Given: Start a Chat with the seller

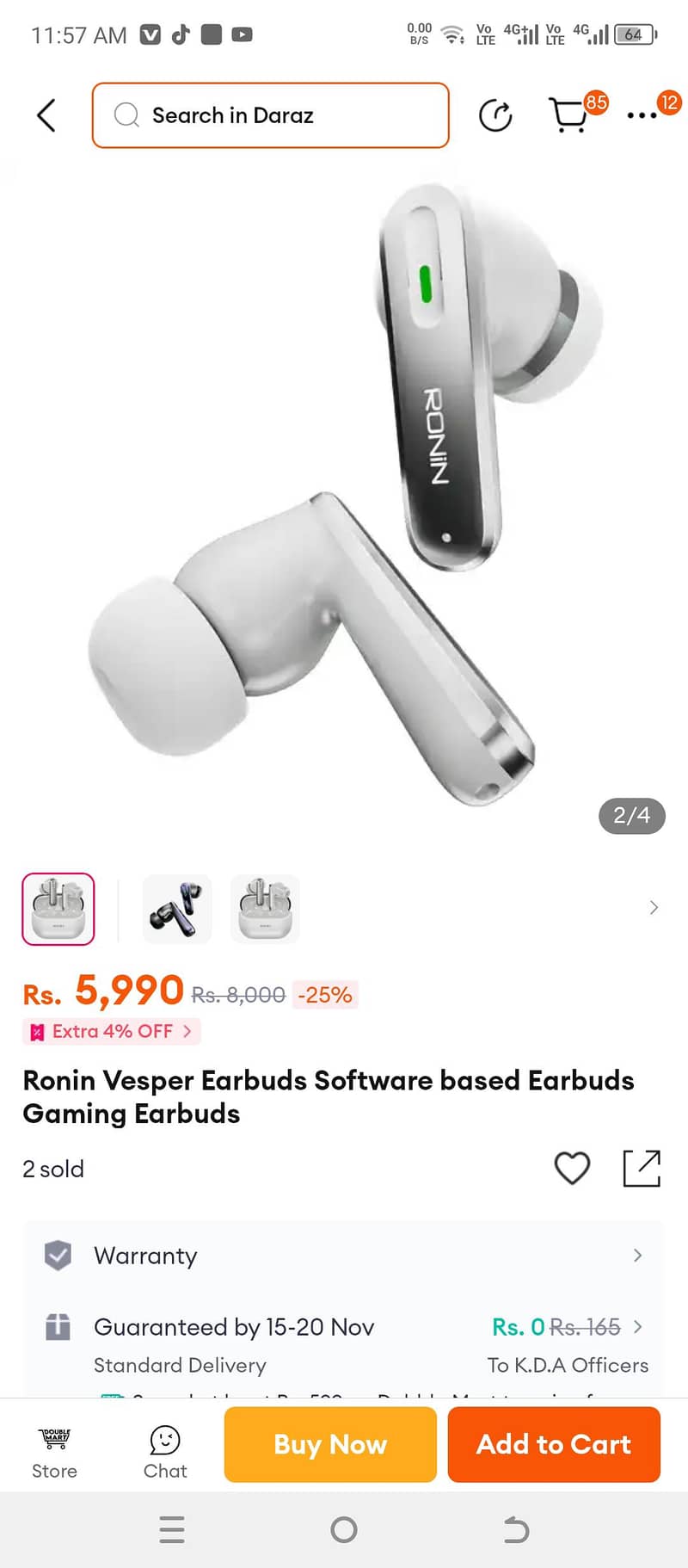Looking at the screenshot, I should click(x=164, y=1446).
